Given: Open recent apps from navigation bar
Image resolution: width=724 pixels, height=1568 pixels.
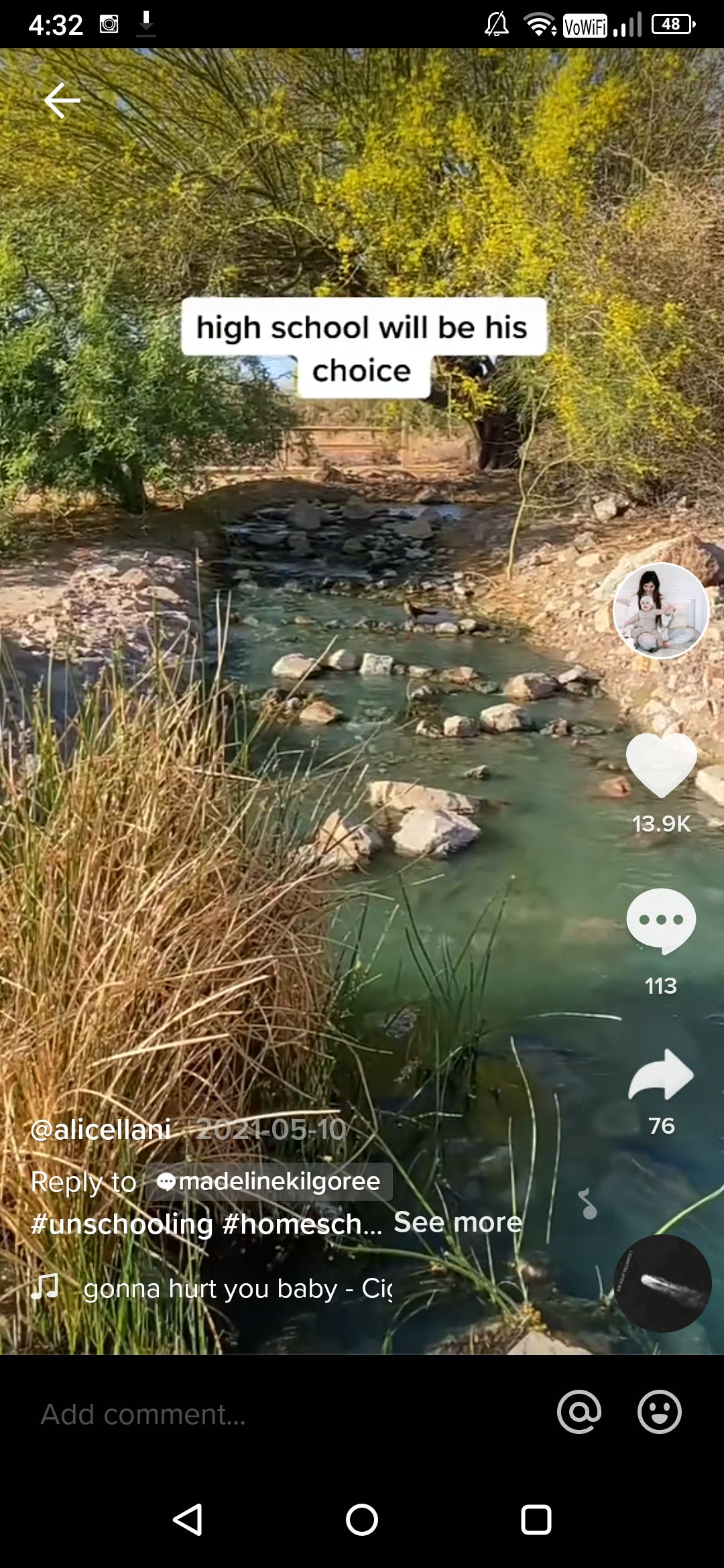Looking at the screenshot, I should click(x=536, y=1519).
